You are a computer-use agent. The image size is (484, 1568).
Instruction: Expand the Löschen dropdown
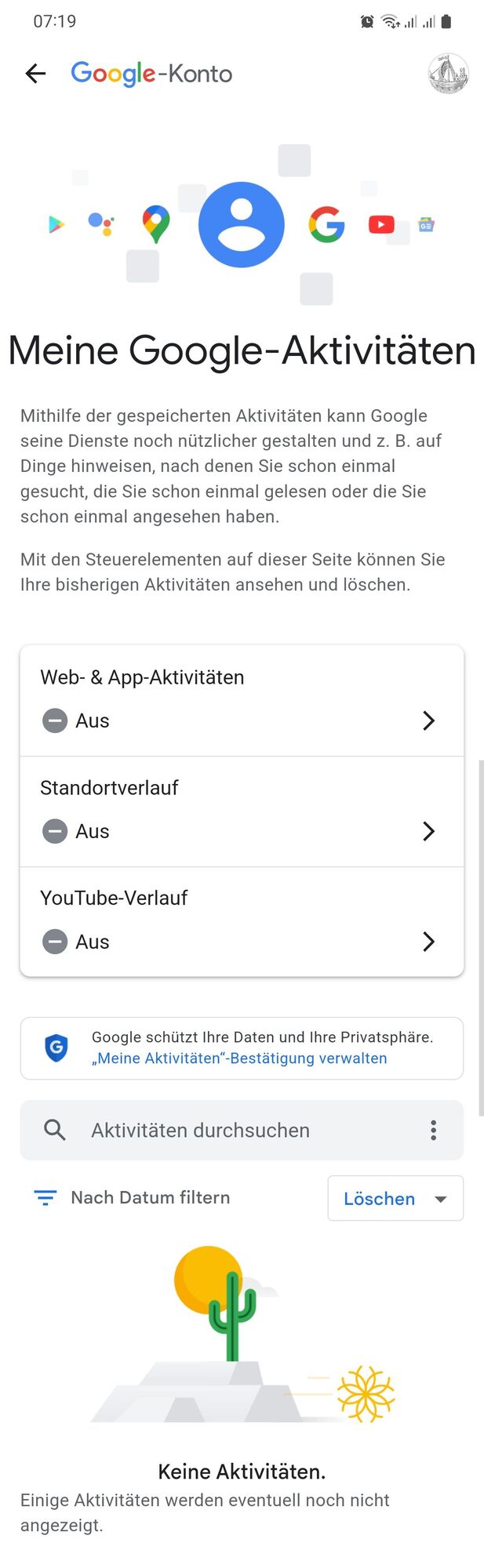[x=395, y=1198]
